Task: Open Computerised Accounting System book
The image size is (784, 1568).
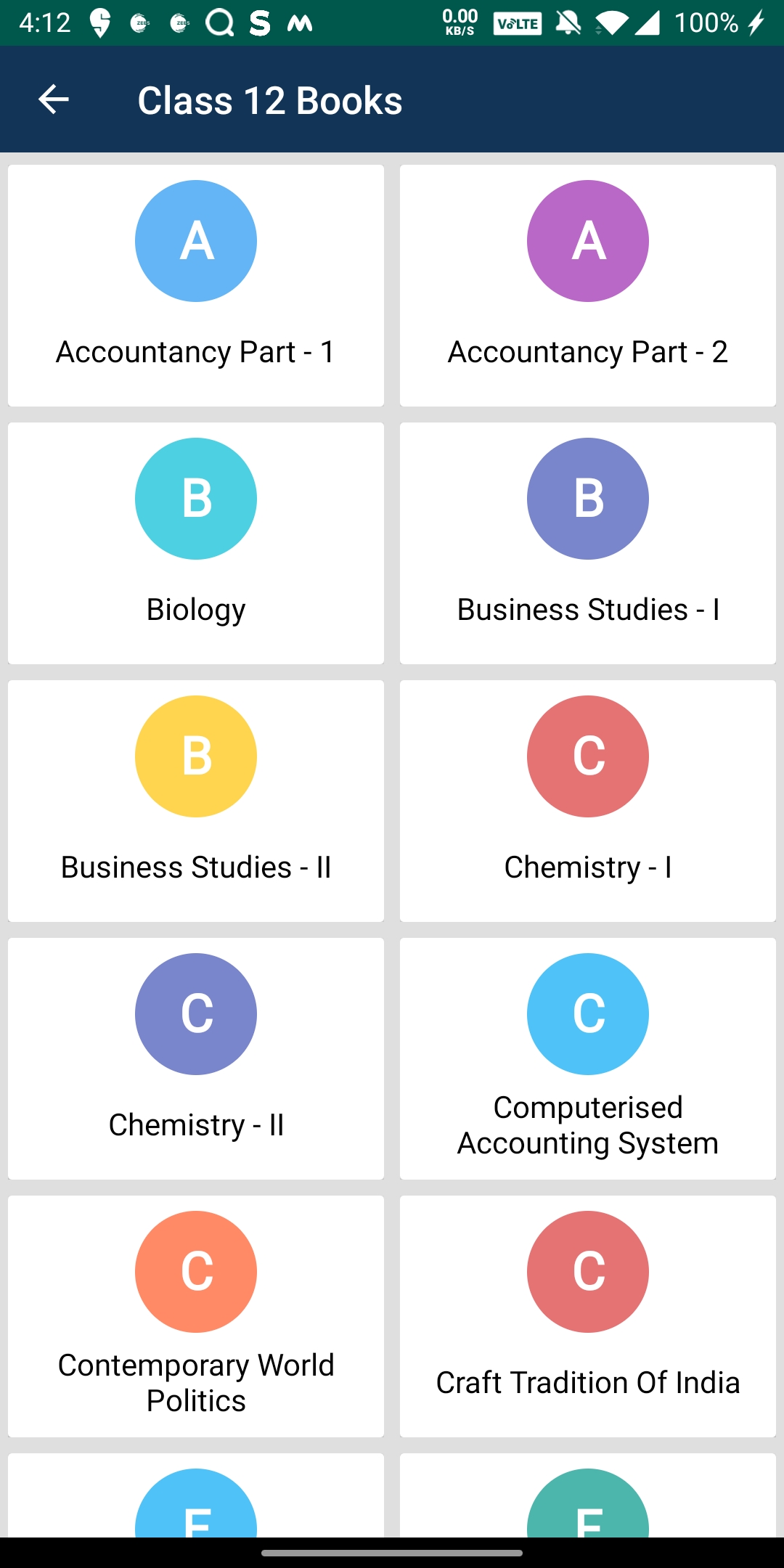Action: [x=588, y=1058]
